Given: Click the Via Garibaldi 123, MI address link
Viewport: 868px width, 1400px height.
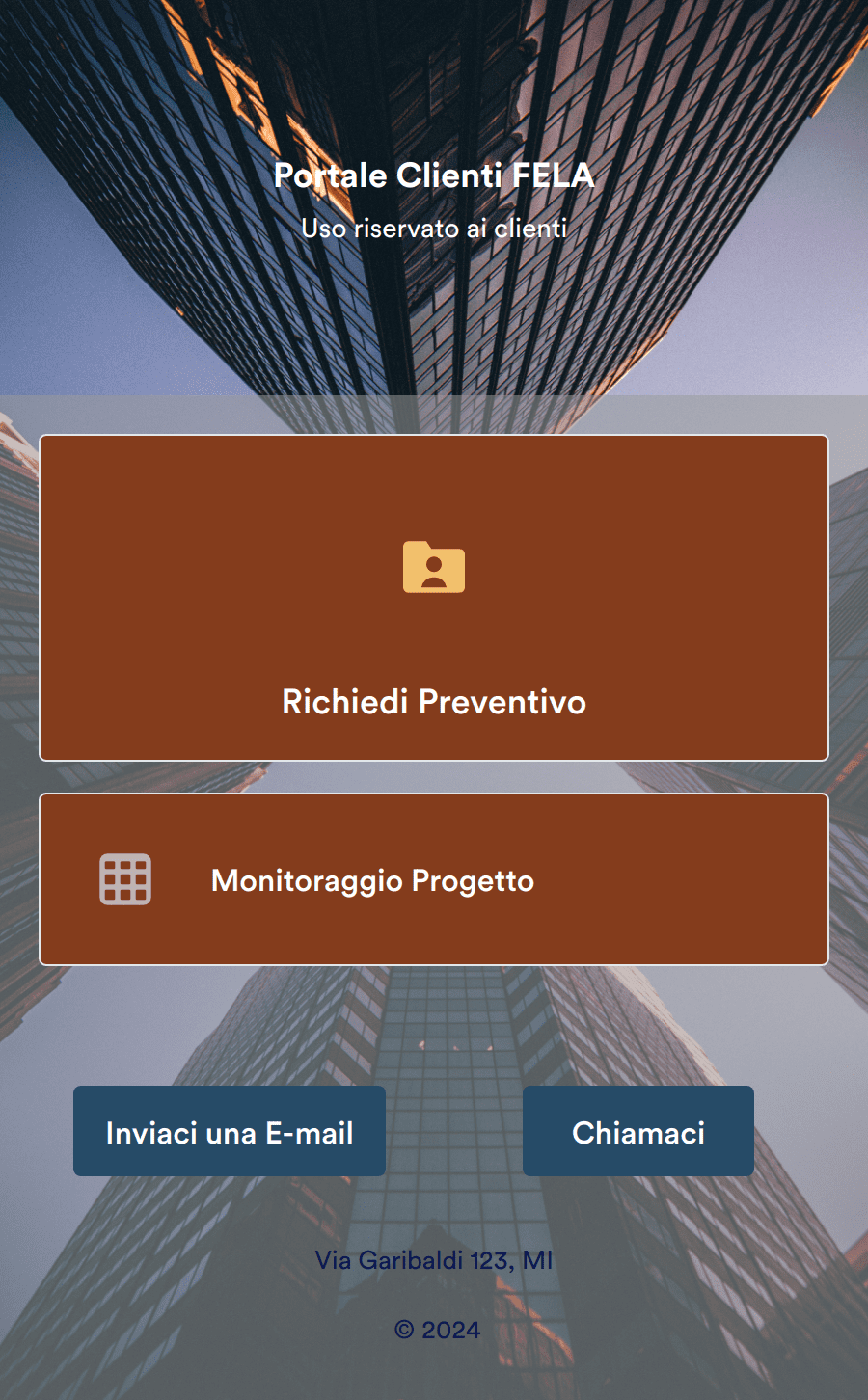Looking at the screenshot, I should point(433,1259).
